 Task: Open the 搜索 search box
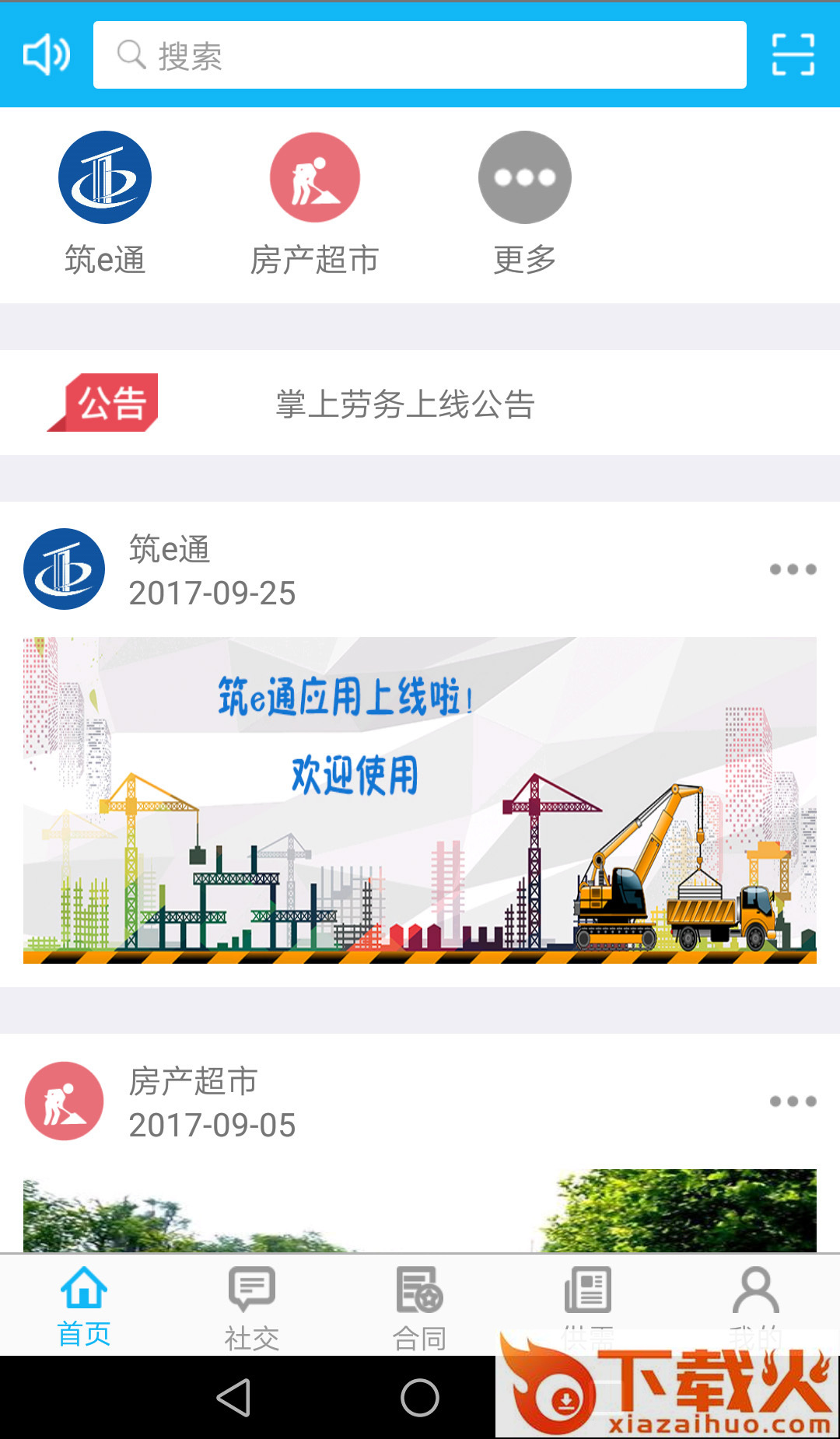click(420, 54)
